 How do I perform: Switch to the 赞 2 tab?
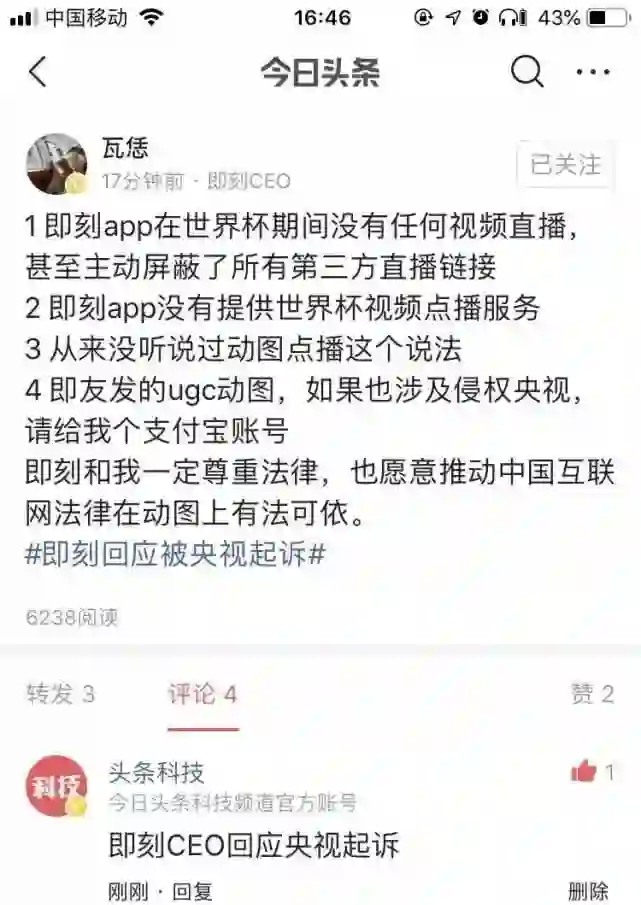point(592,694)
